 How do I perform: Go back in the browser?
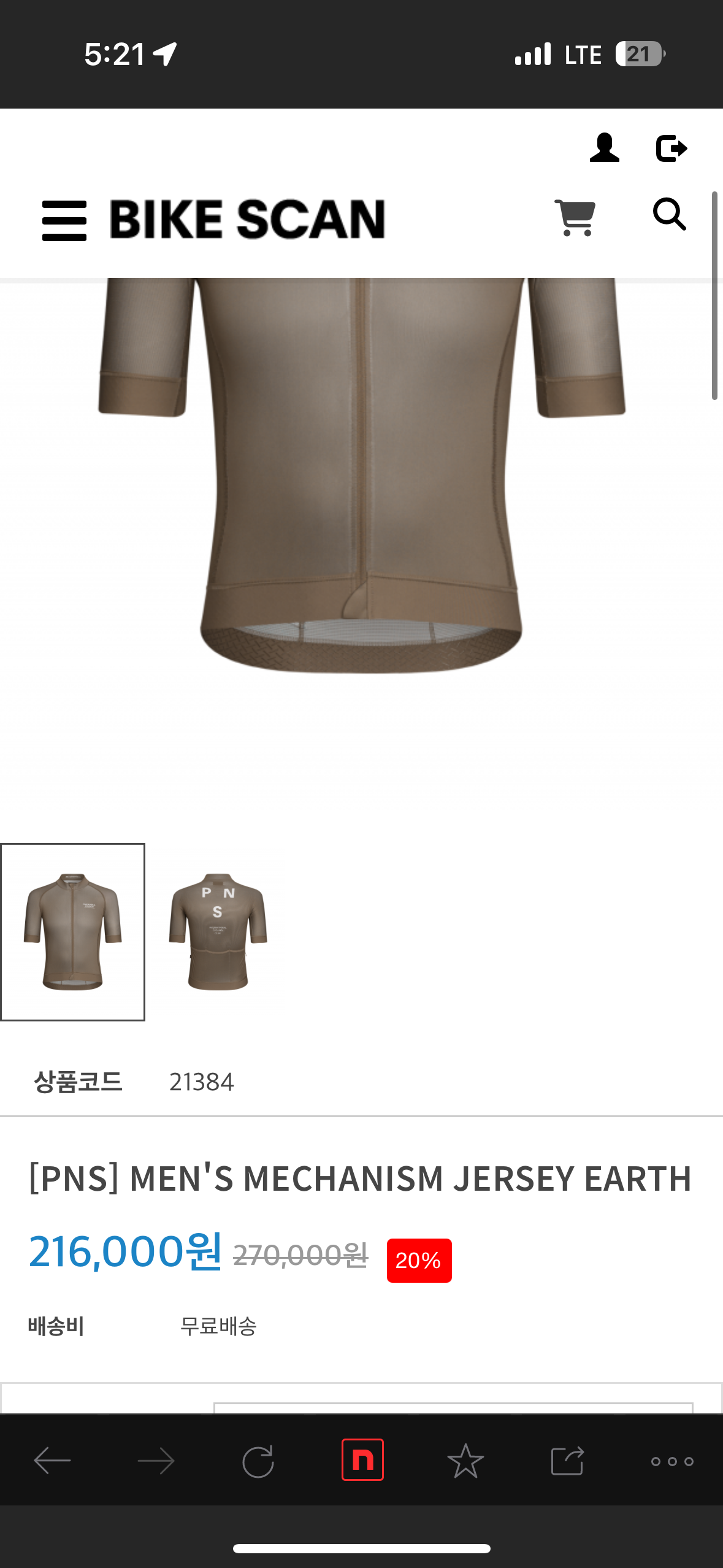pos(52,1461)
